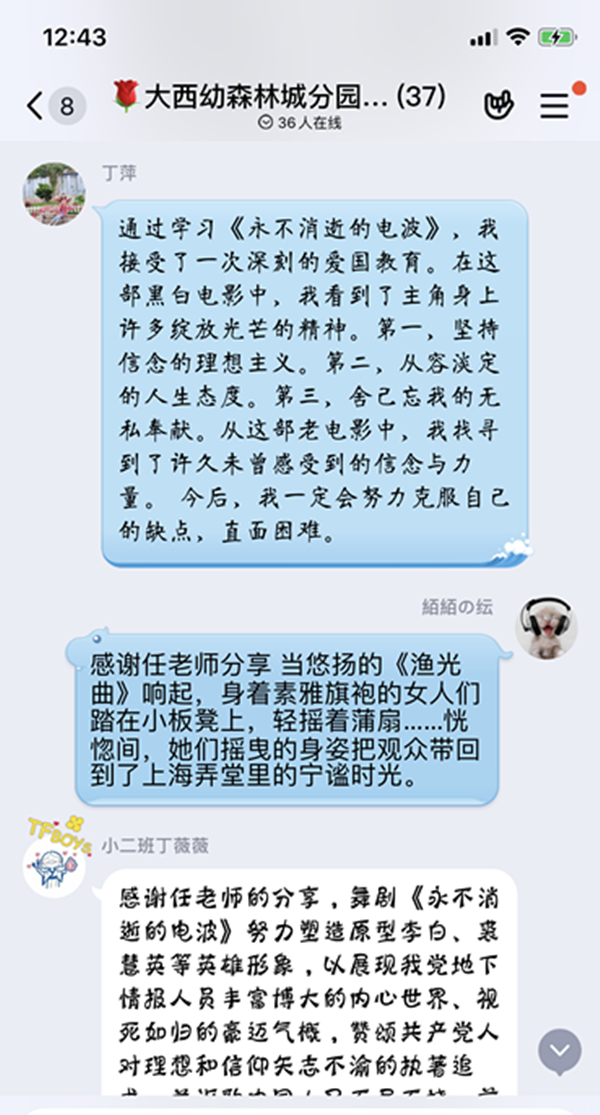The image size is (600, 1115).
Task: Open 紹紹の纭's avatar with headphones
Action: 546,628
